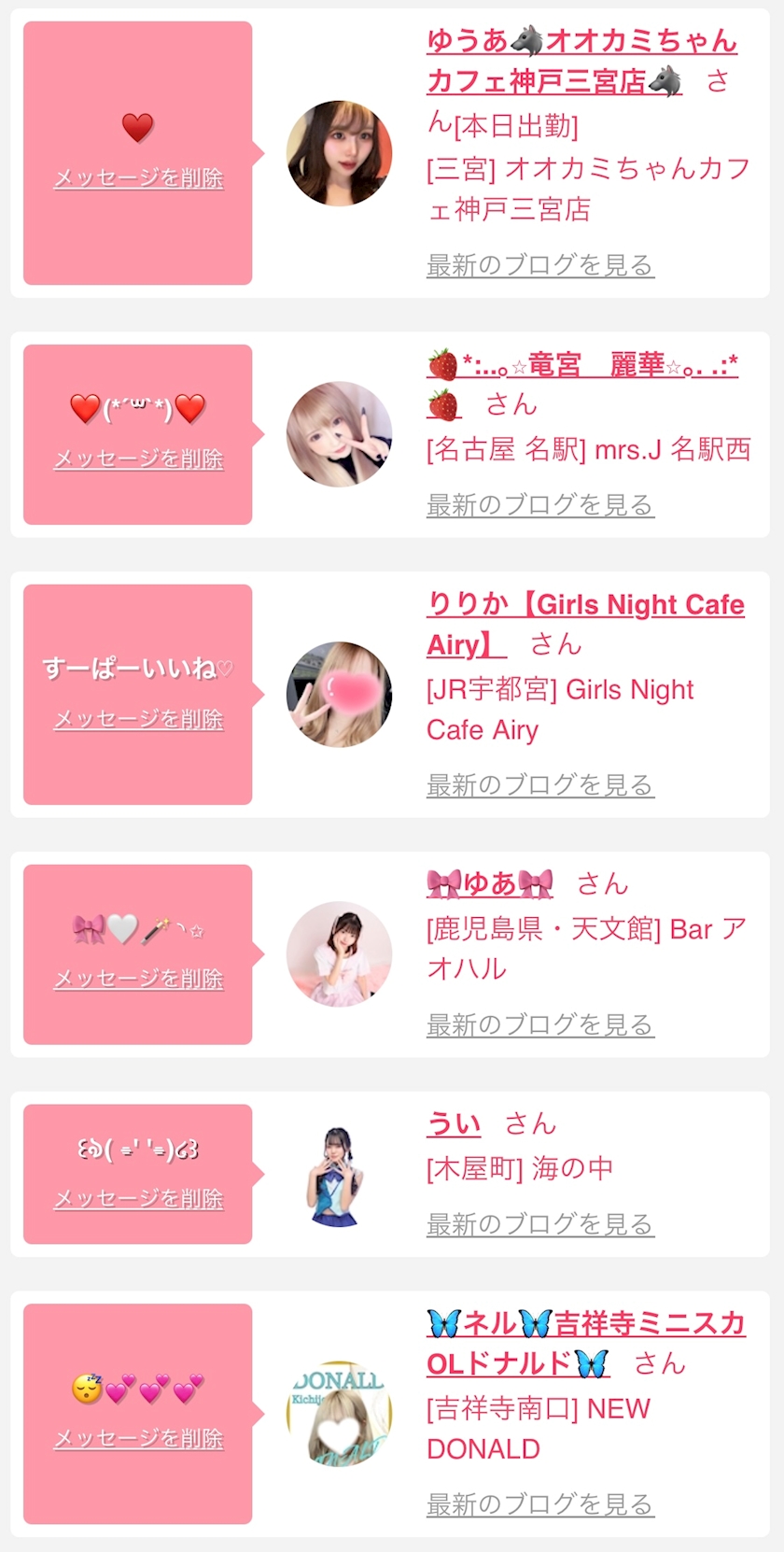Delete the heart message sent to ゆうあ
This screenshot has height=1552, width=784.
[138, 178]
